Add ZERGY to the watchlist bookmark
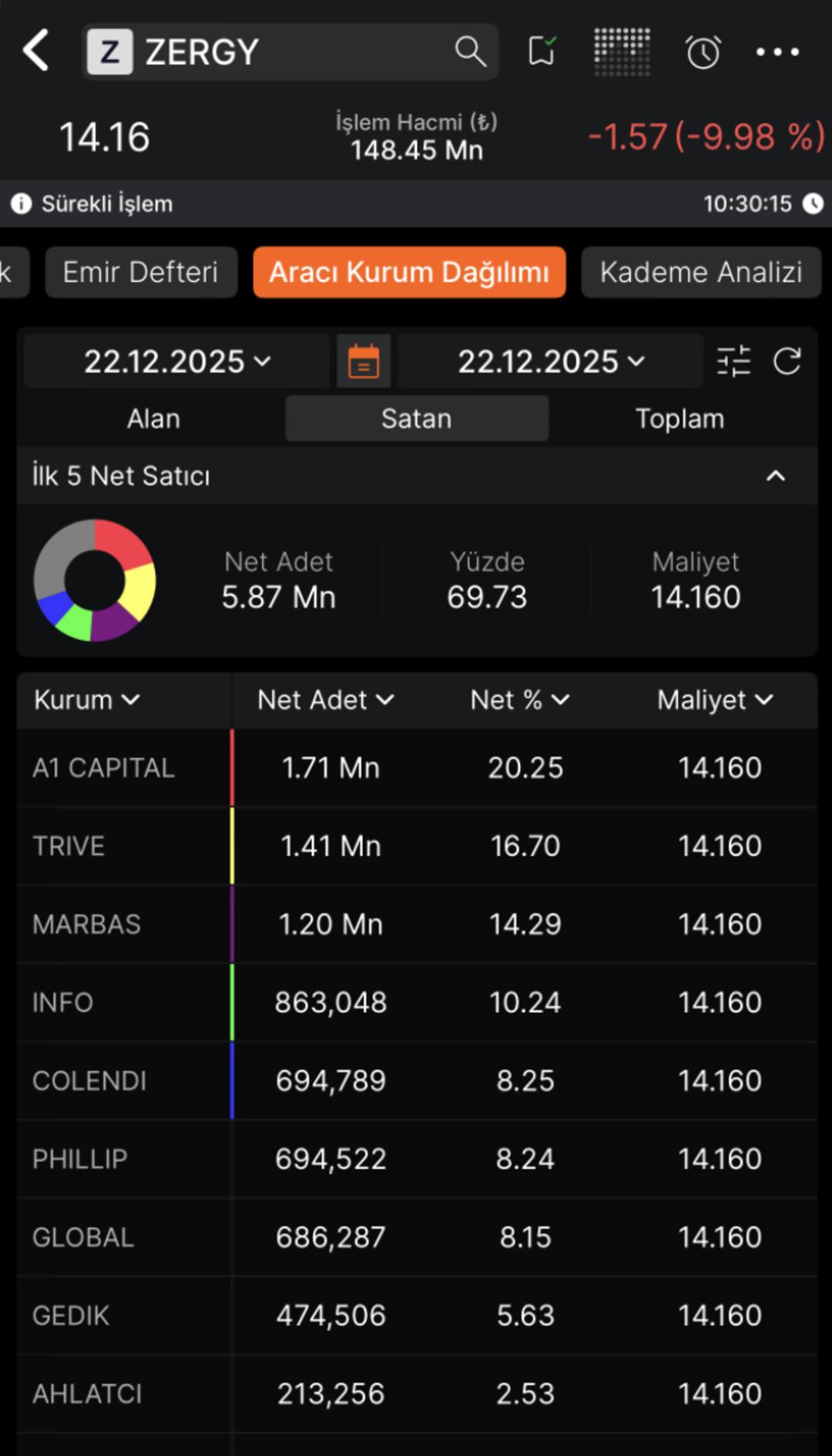Screen dimensions: 832x1456 (542, 52)
